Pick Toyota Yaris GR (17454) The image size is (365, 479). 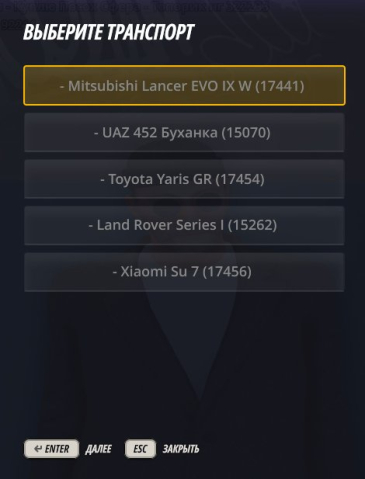[x=184, y=179]
